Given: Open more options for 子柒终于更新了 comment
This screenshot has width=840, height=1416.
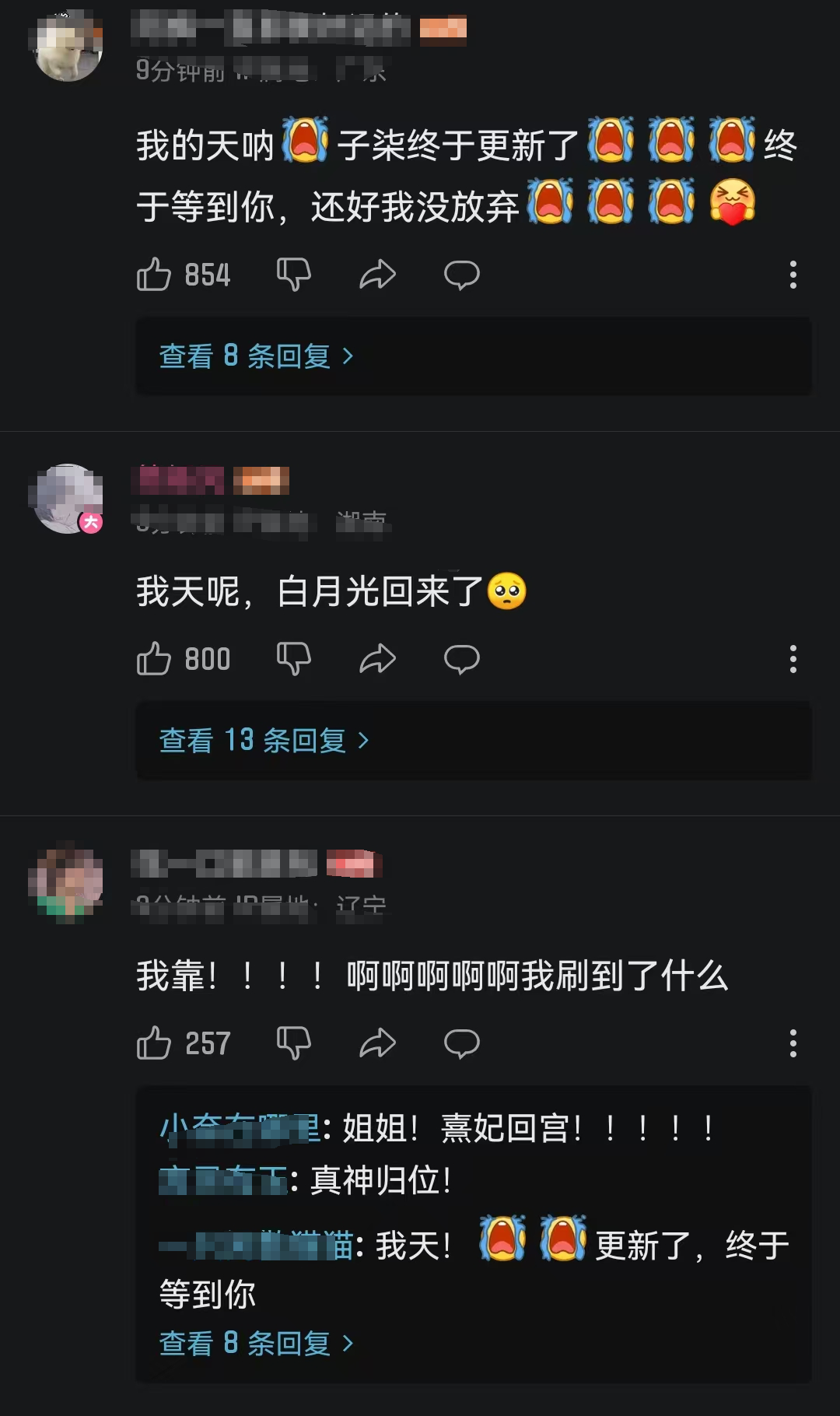Looking at the screenshot, I should [793, 275].
